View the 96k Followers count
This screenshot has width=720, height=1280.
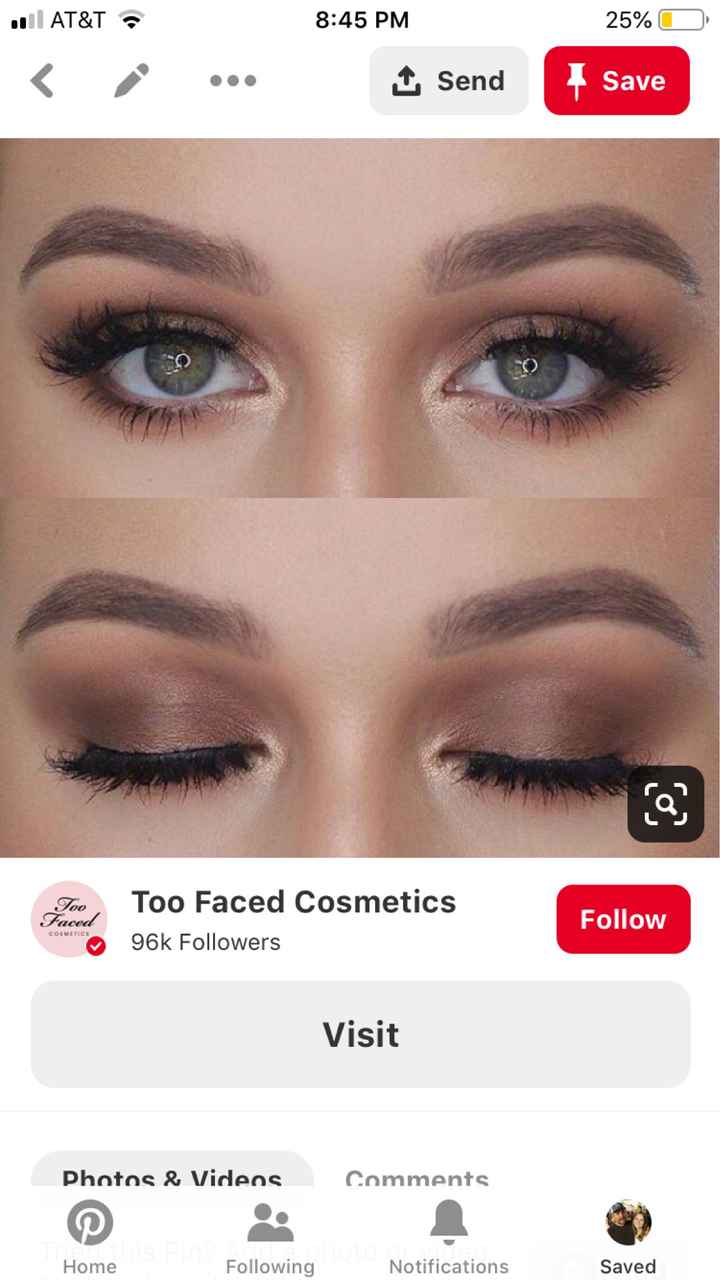tap(205, 942)
